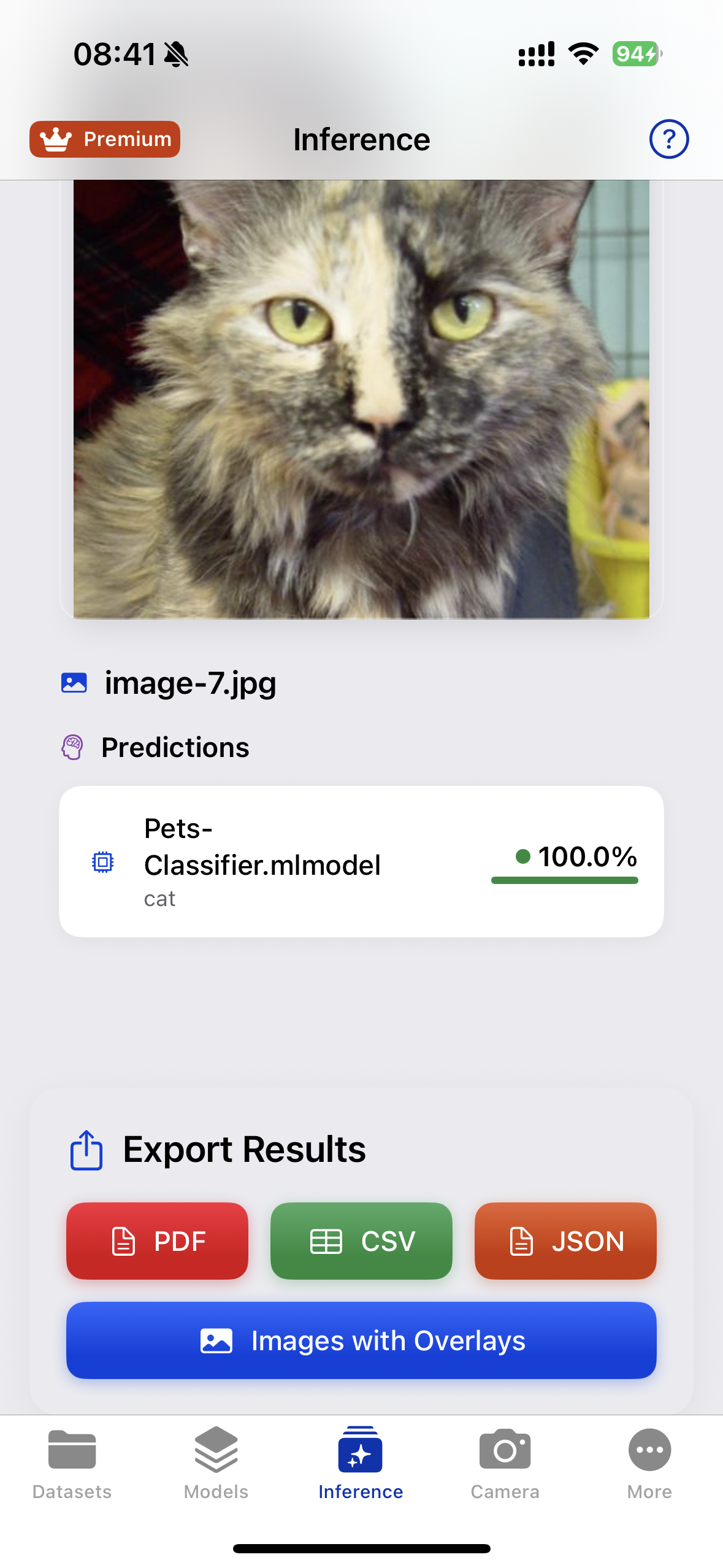Go to the Camera tab
The height and width of the screenshot is (1568, 723).
point(505,1463)
